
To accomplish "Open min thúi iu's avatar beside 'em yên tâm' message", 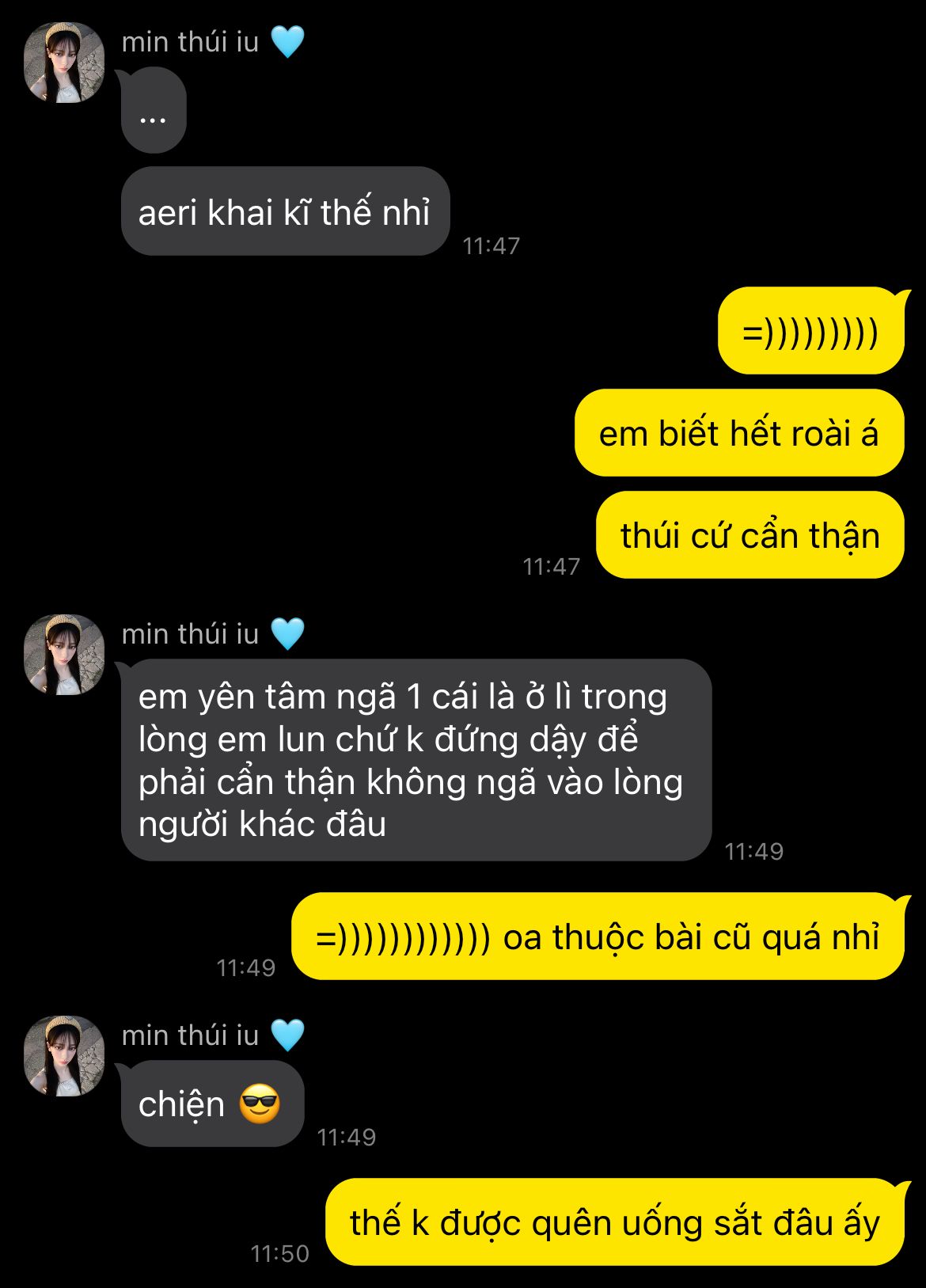I will coord(64,655).
